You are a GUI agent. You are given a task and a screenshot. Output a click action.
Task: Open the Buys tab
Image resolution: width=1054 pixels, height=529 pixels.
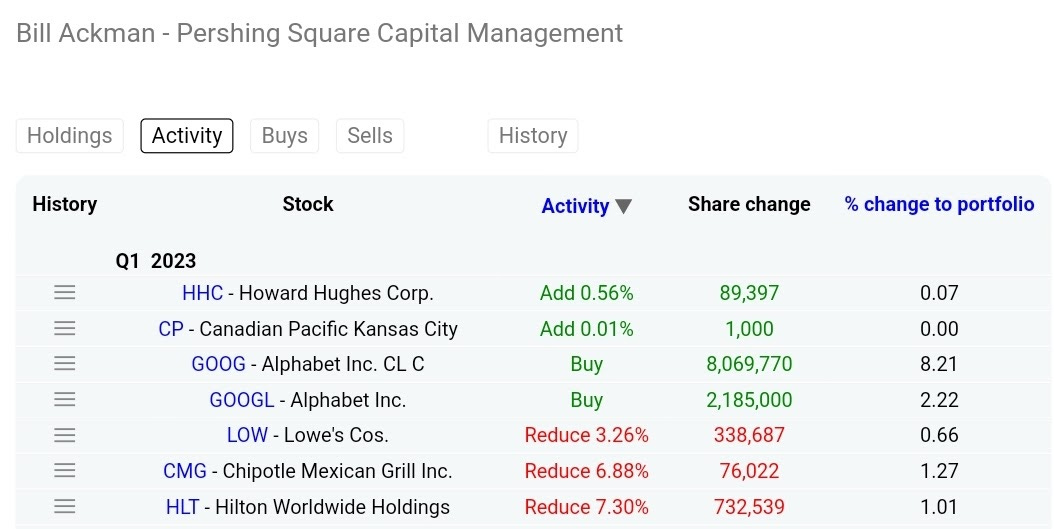point(285,136)
